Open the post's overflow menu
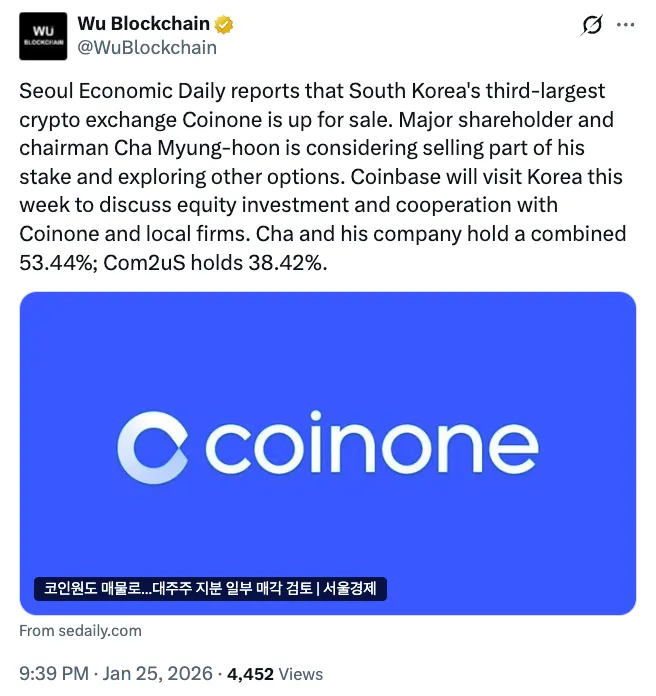656x696 pixels. click(626, 25)
